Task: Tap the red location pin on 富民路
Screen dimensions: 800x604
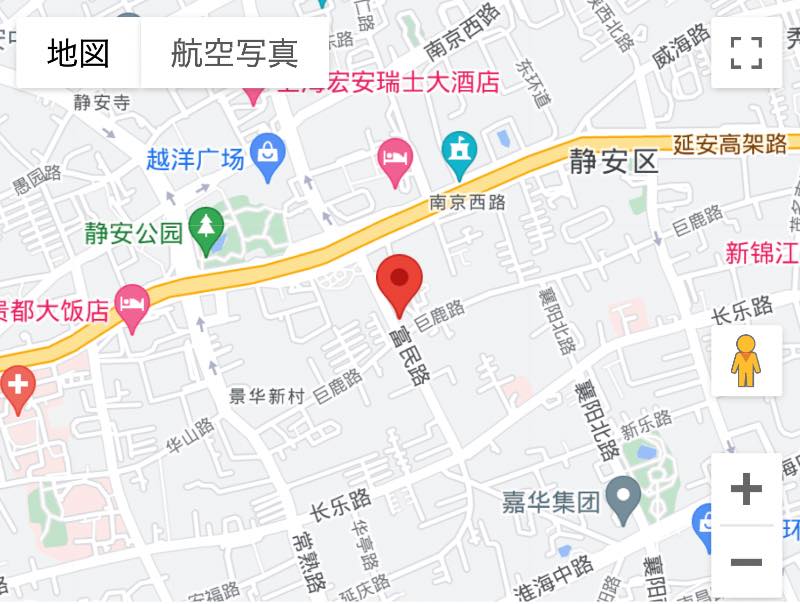Action: 399,280
